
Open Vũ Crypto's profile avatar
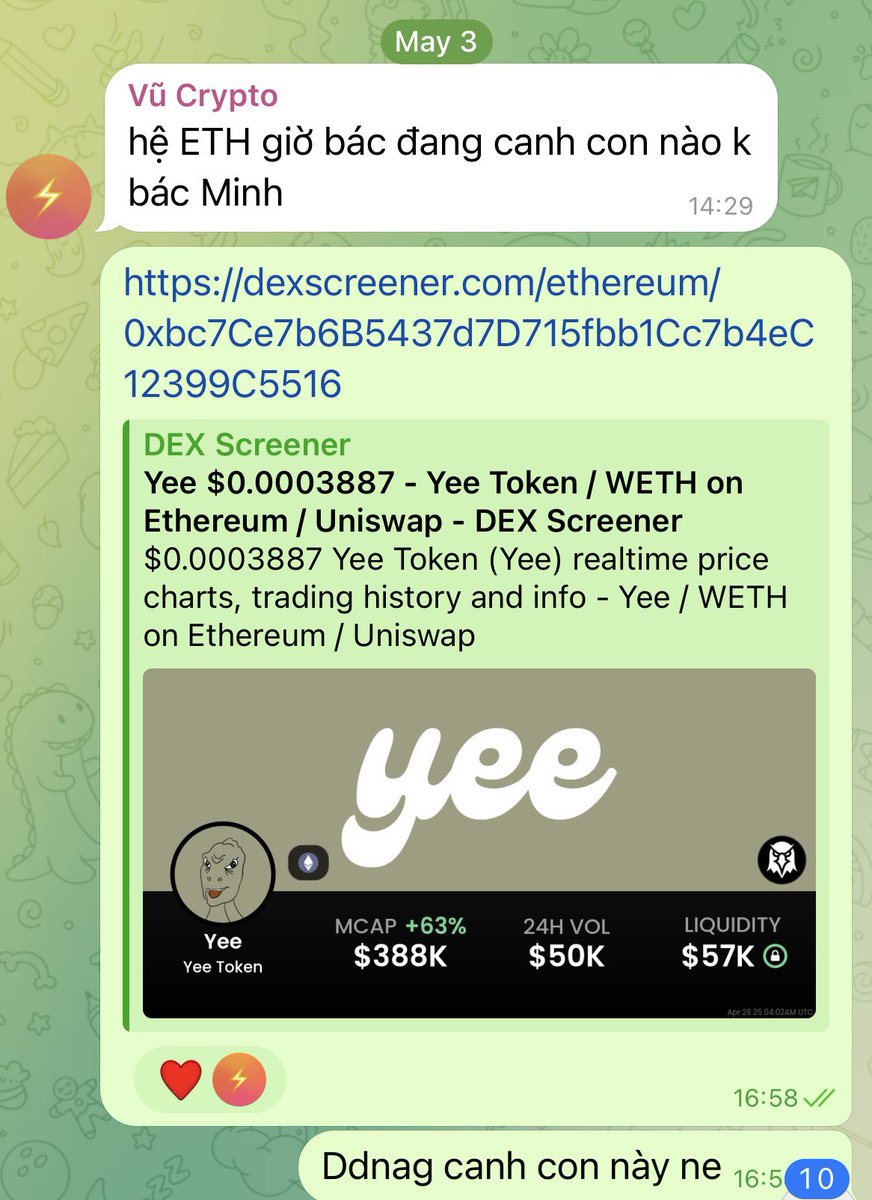[48, 199]
